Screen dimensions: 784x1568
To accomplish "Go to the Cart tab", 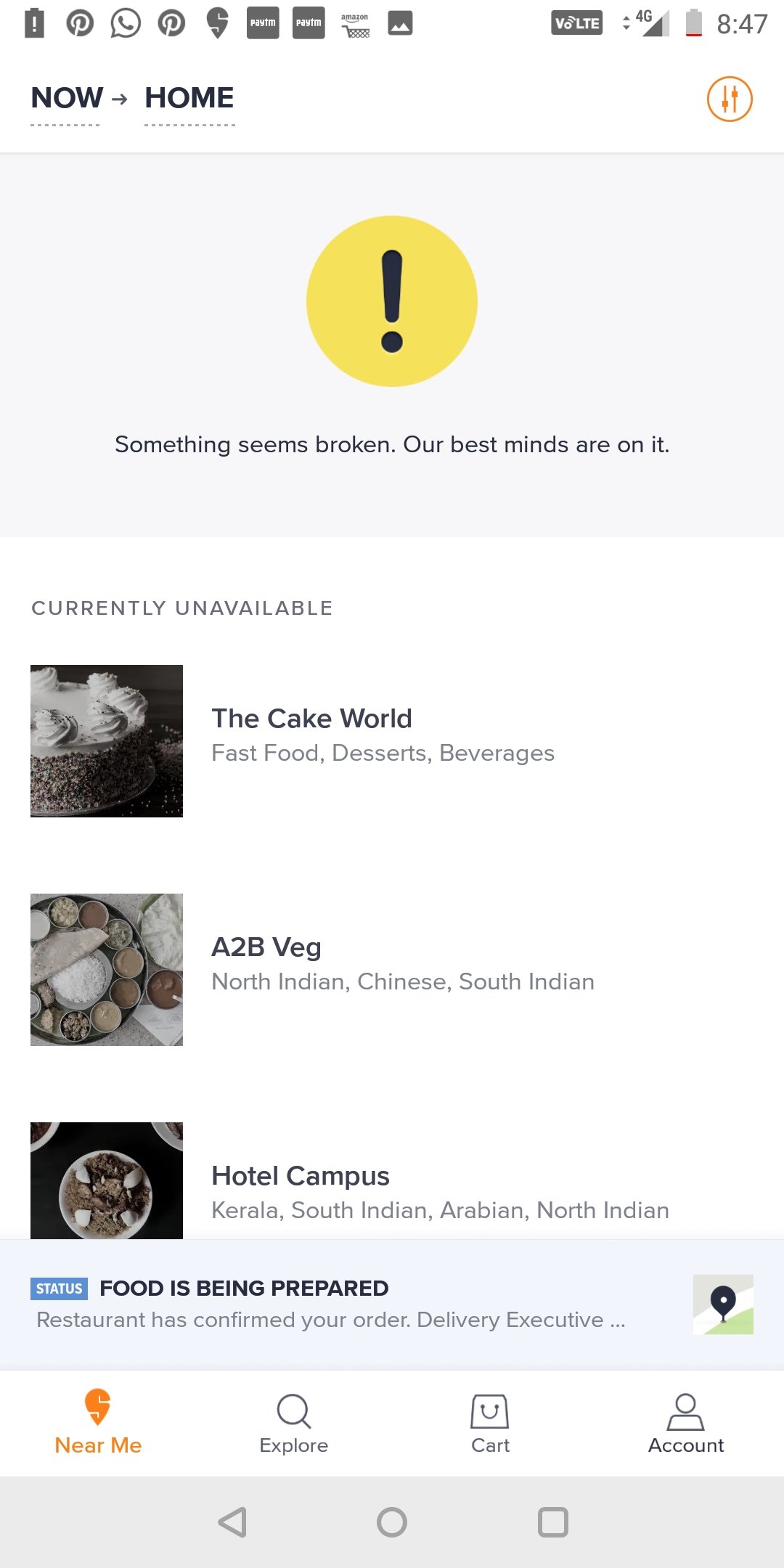I will (x=490, y=1423).
